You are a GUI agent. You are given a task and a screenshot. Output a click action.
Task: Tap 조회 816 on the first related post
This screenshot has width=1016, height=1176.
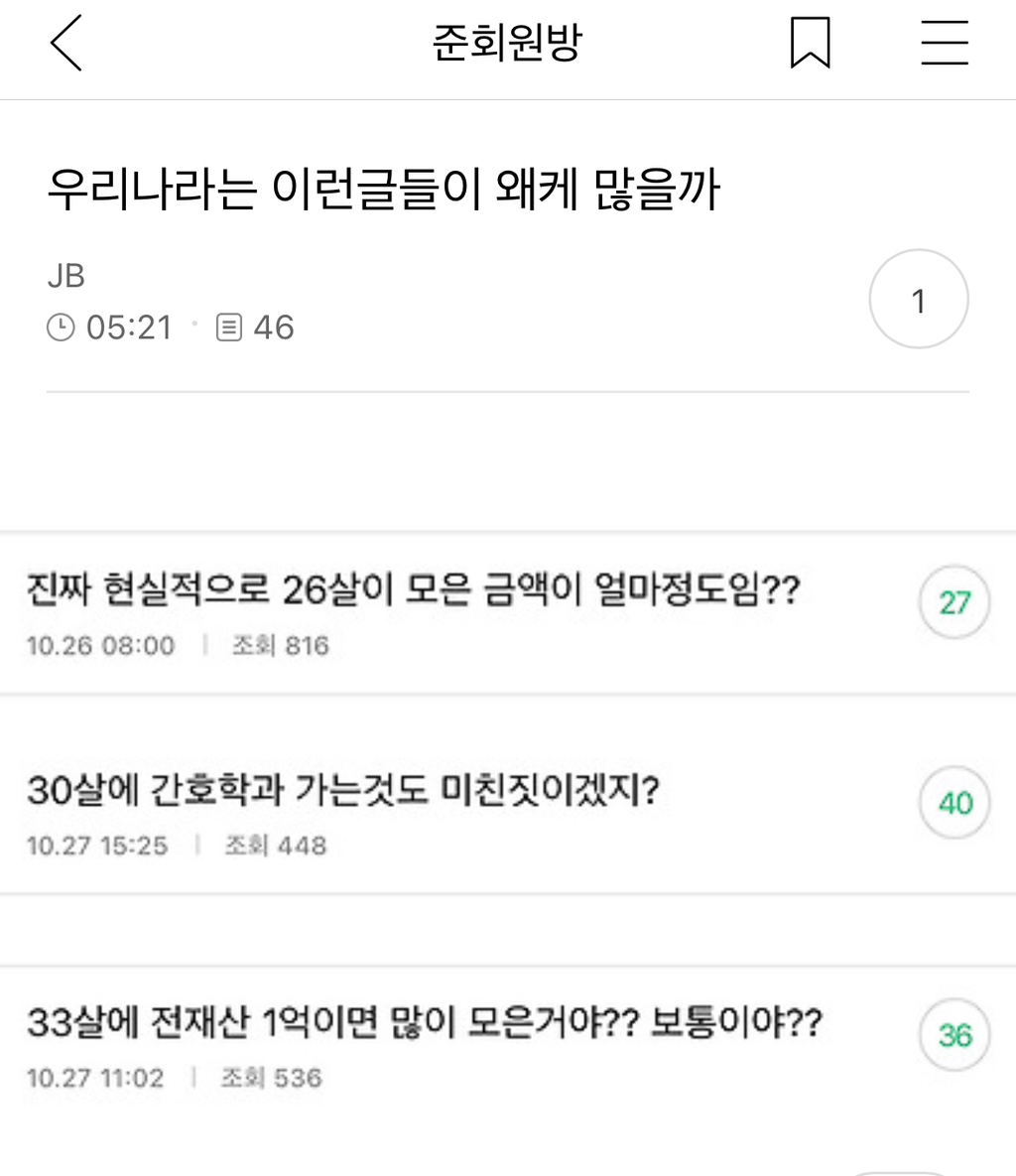tap(279, 645)
